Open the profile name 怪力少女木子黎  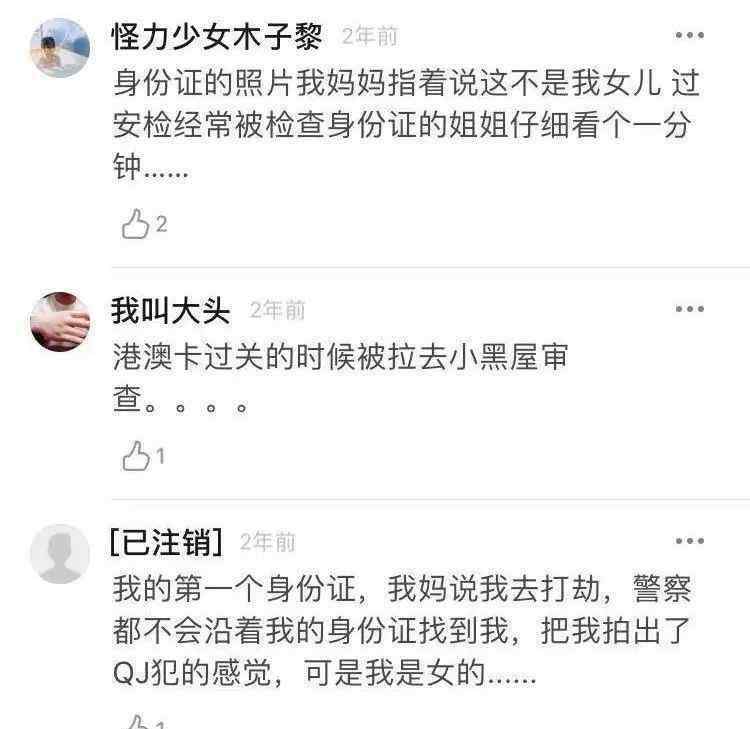tap(216, 37)
